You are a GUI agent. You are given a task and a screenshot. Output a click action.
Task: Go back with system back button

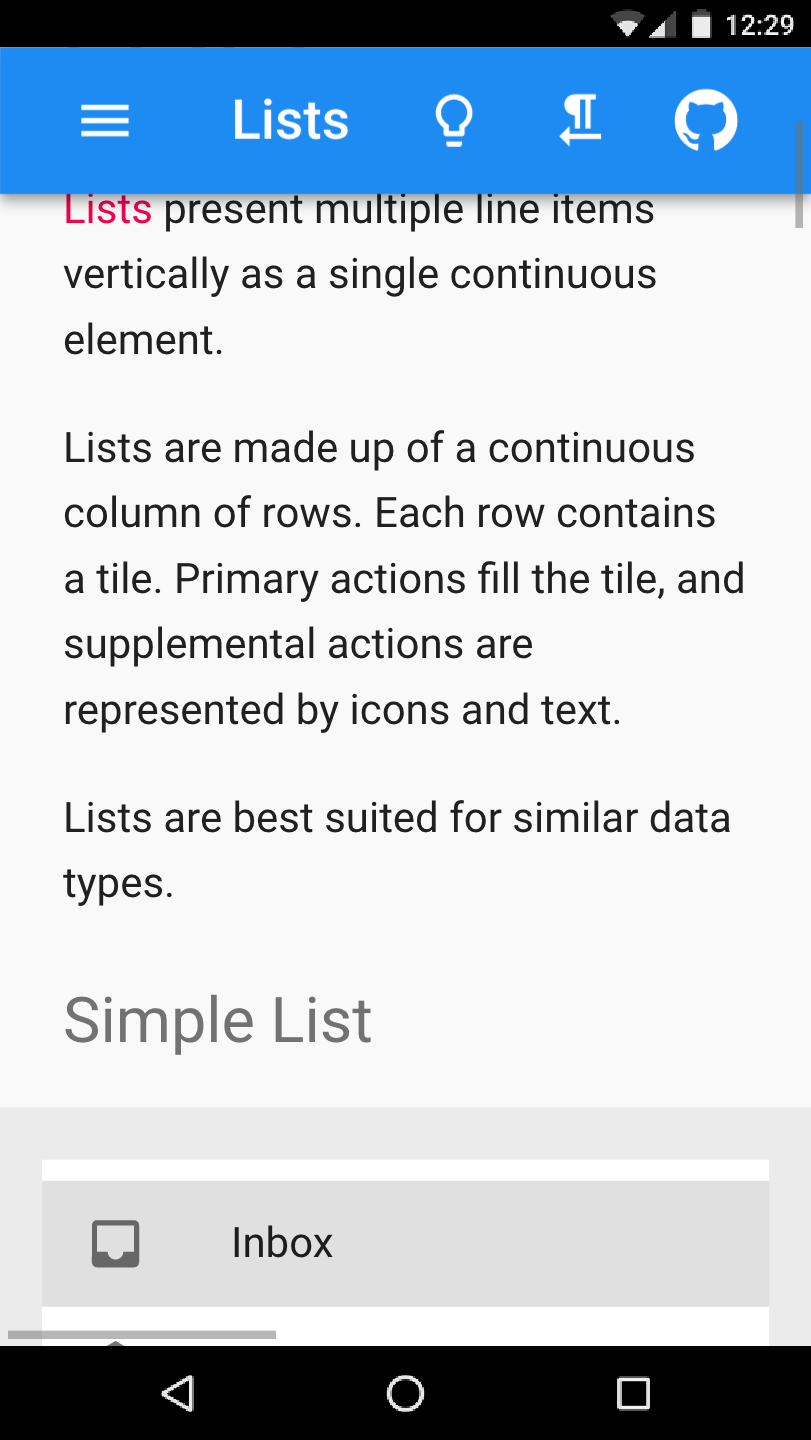tap(177, 1393)
